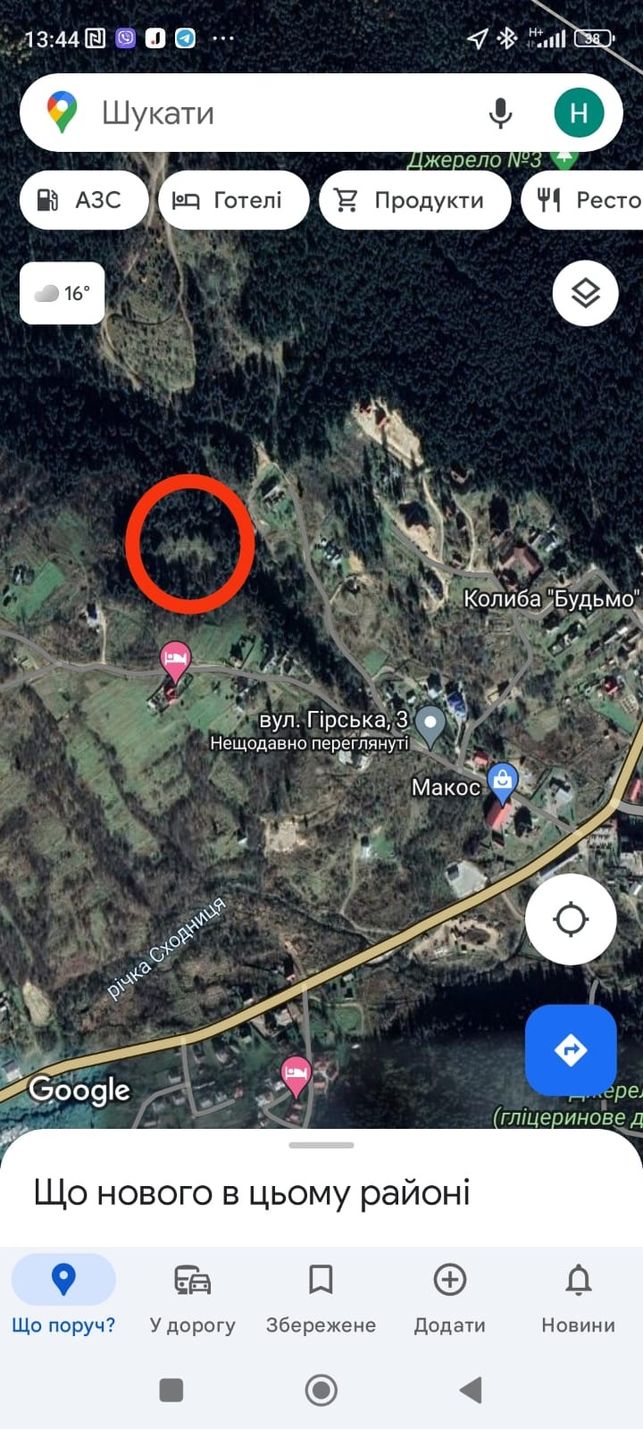This screenshot has height=1429, width=643.
Task: Open the blue directions button
Action: pos(571,1050)
